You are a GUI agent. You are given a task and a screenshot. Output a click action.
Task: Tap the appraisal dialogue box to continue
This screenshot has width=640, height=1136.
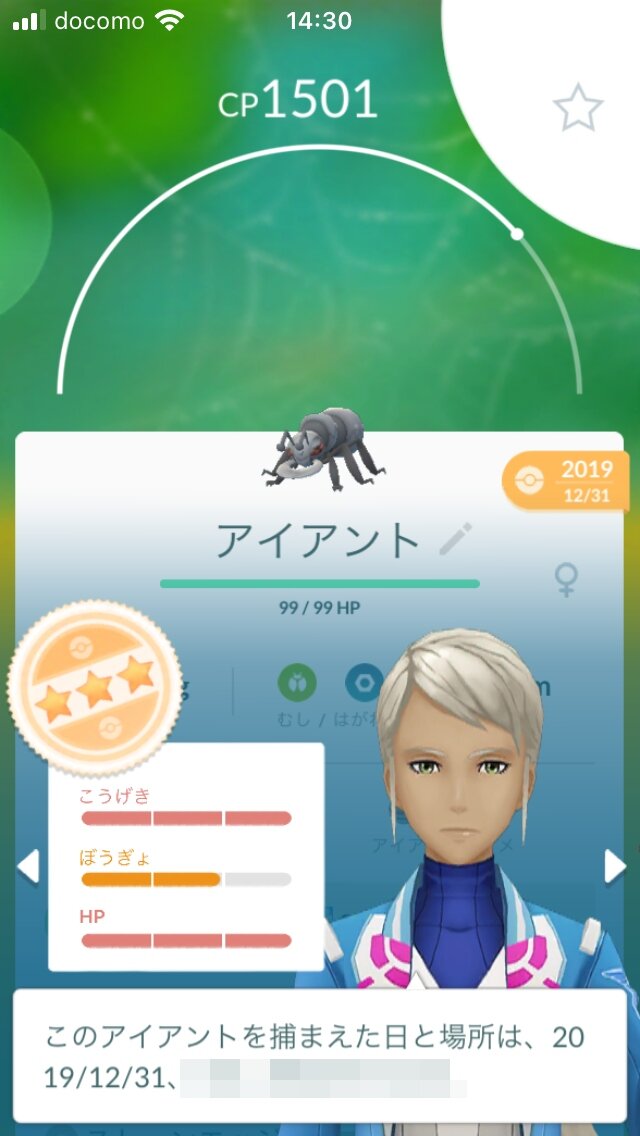click(x=320, y=1055)
